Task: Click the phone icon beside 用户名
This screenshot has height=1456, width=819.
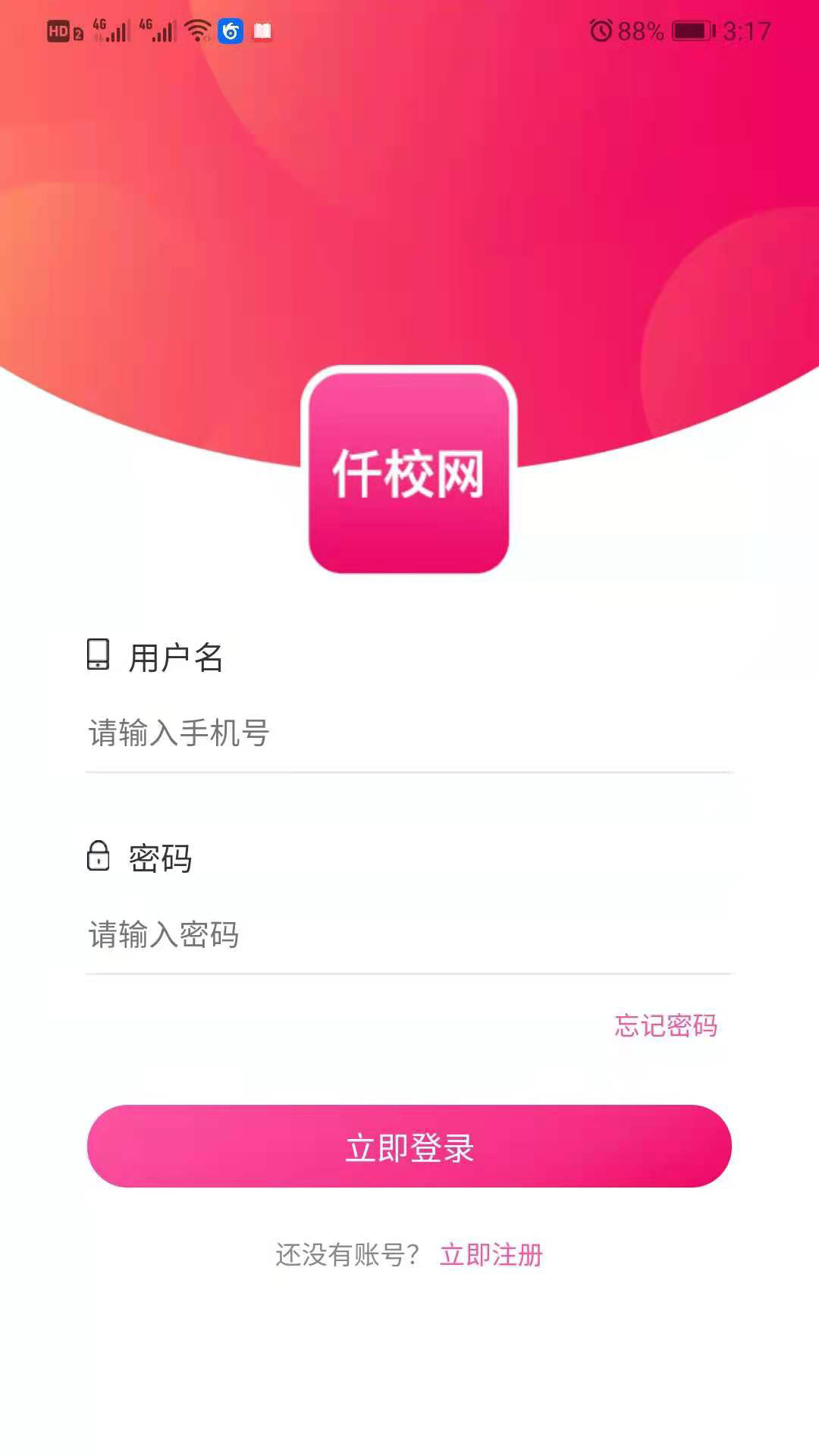Action: 99,658
